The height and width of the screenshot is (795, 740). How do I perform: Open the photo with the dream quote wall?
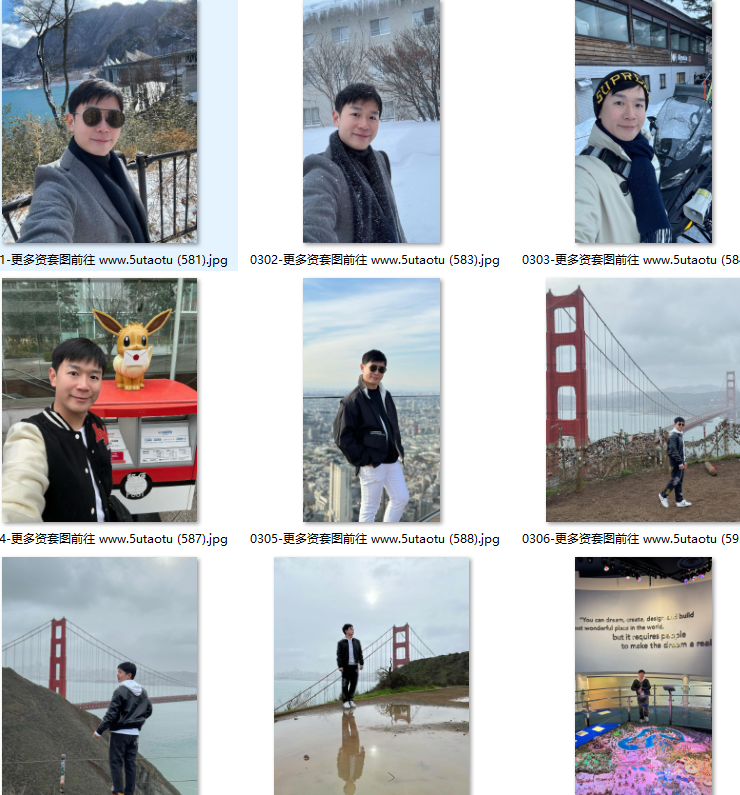643,675
